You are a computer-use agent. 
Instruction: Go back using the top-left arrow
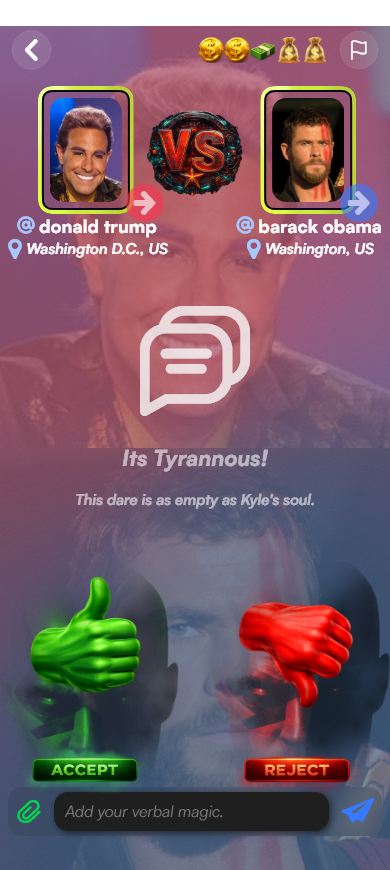32,50
